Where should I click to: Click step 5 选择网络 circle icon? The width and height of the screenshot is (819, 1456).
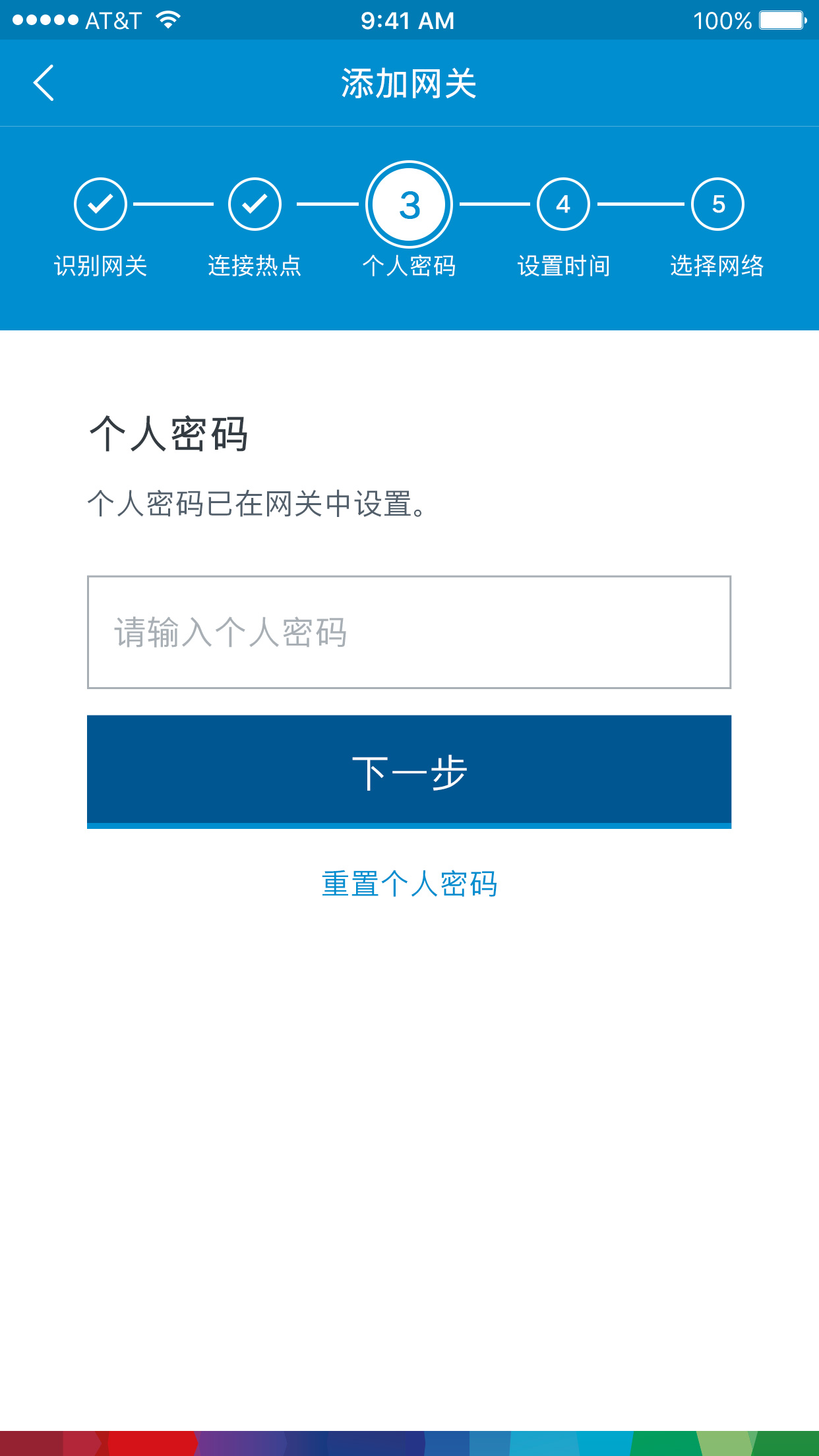718,204
